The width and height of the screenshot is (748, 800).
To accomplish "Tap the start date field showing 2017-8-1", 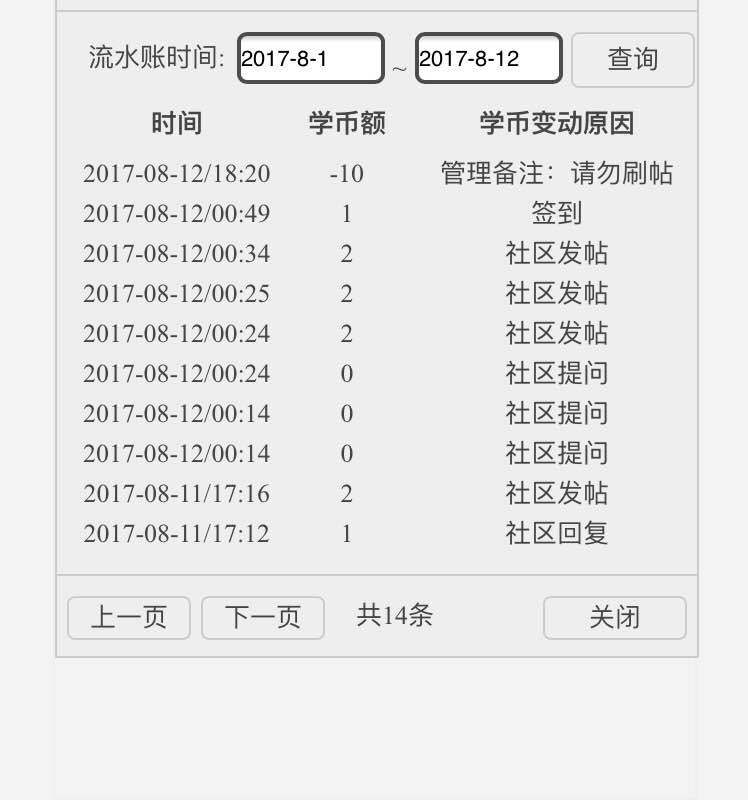I will point(310,59).
